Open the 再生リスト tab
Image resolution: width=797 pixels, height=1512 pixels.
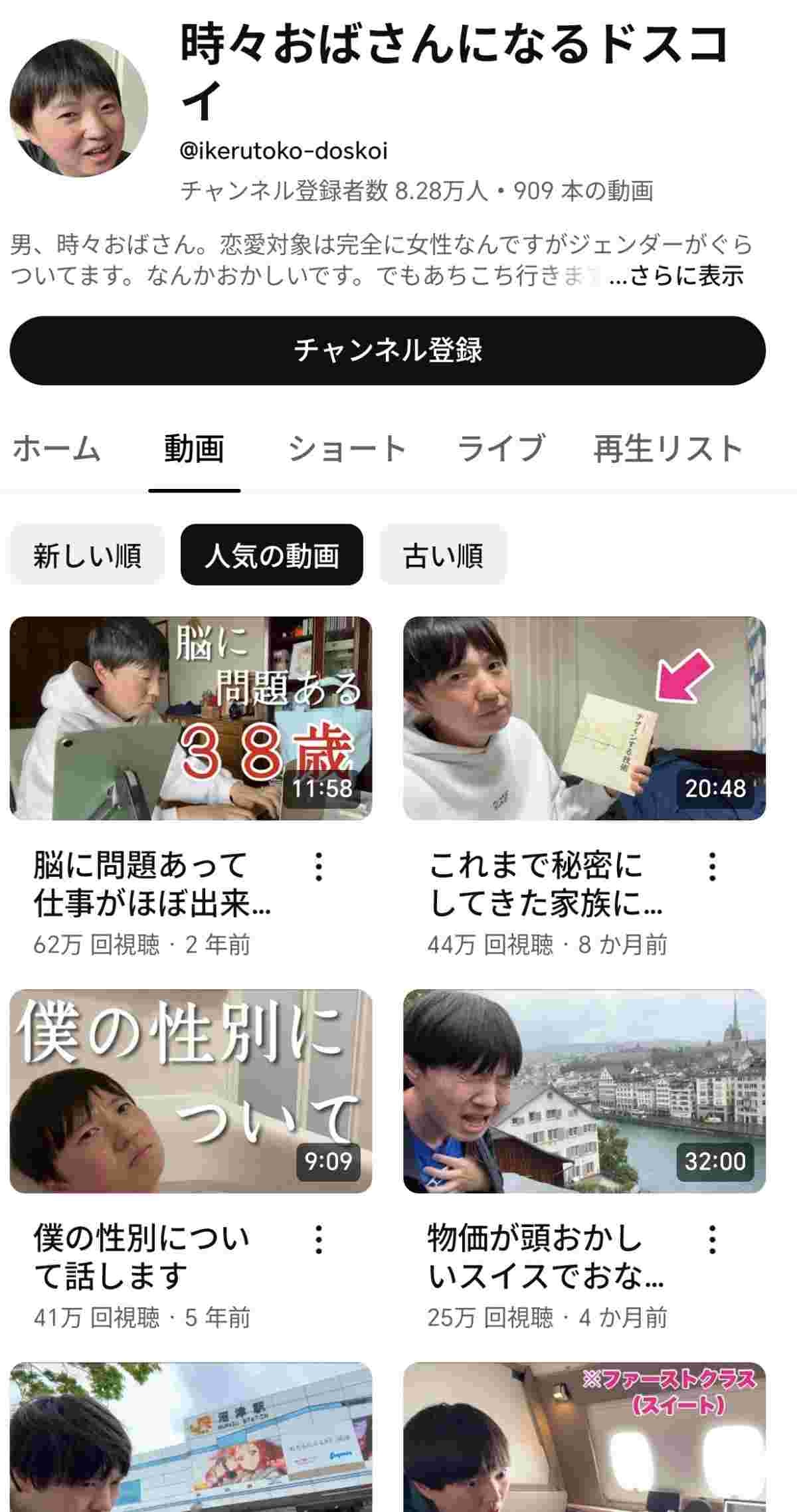point(667,448)
